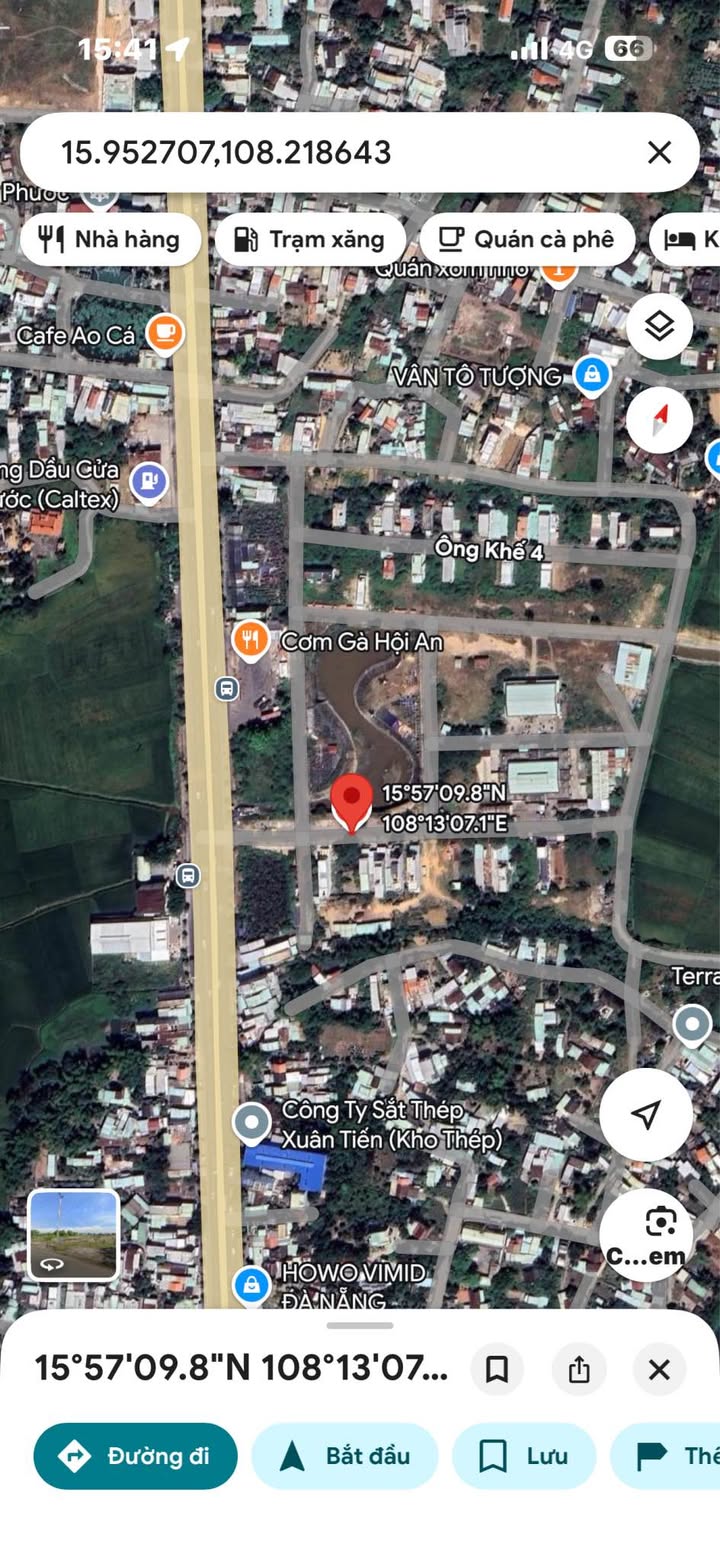Open Công Ty Sắt Thép Xuân Tiến place marker
Image resolution: width=720 pixels, height=1560 pixels.
click(x=252, y=1123)
